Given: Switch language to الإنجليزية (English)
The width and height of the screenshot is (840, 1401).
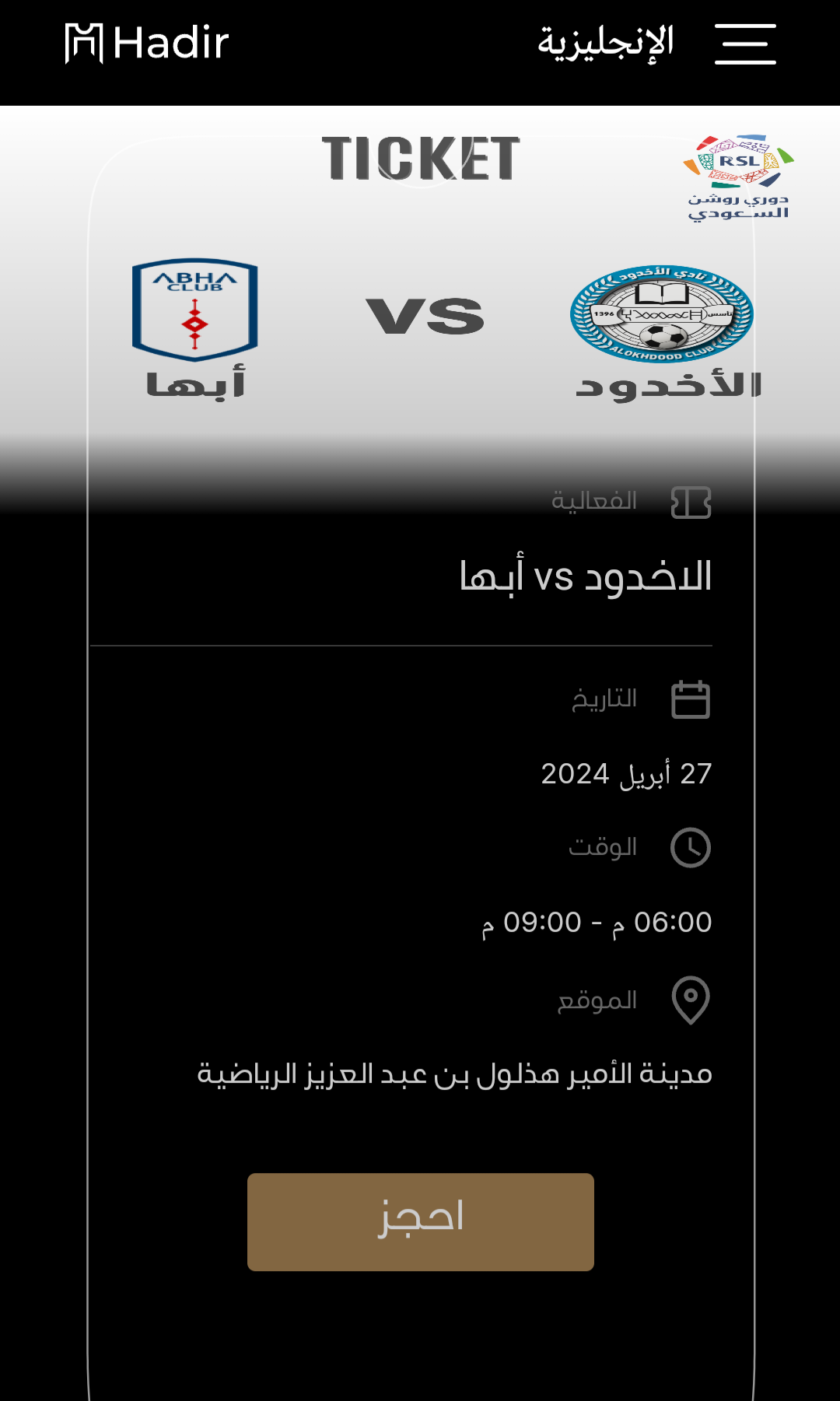Looking at the screenshot, I should click(606, 42).
